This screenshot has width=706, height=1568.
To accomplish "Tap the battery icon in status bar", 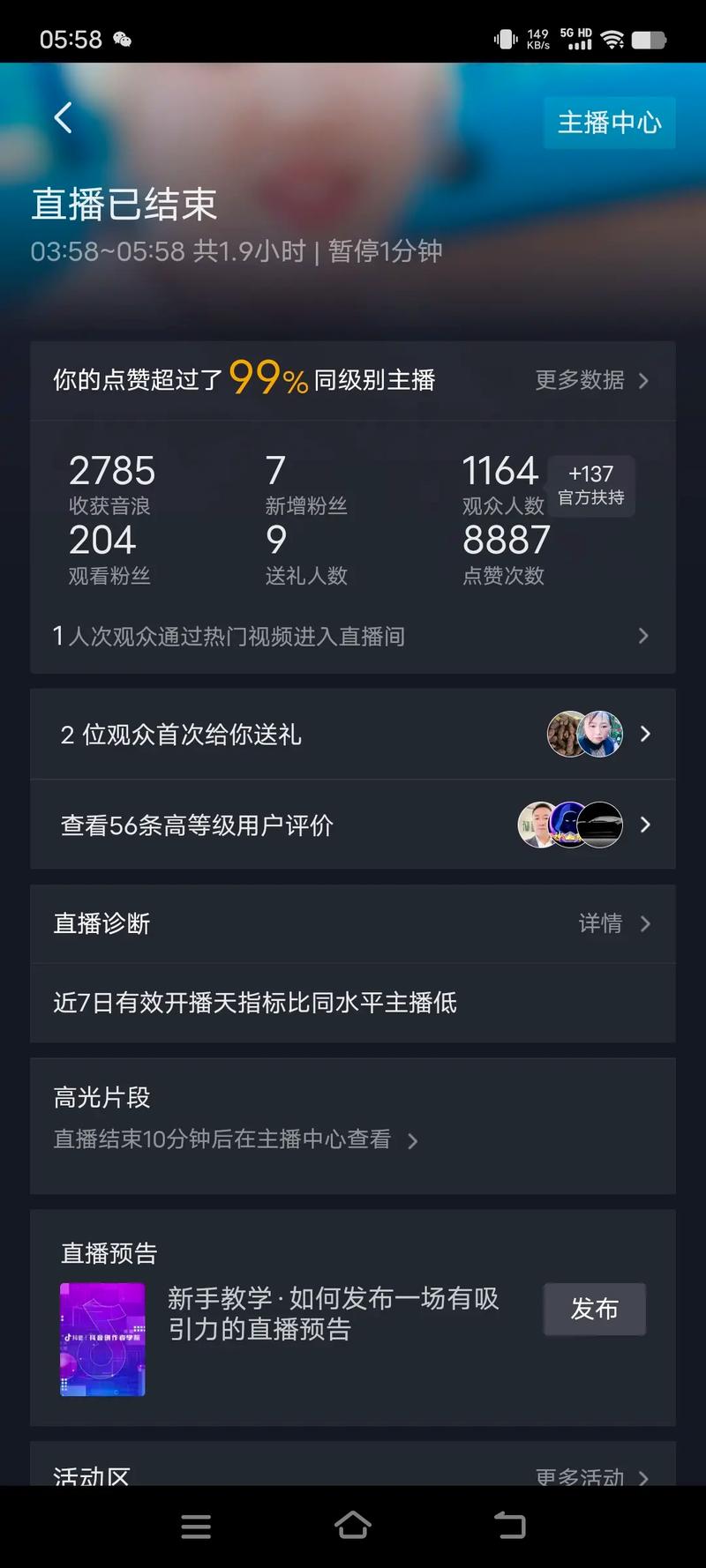I will coord(650,39).
